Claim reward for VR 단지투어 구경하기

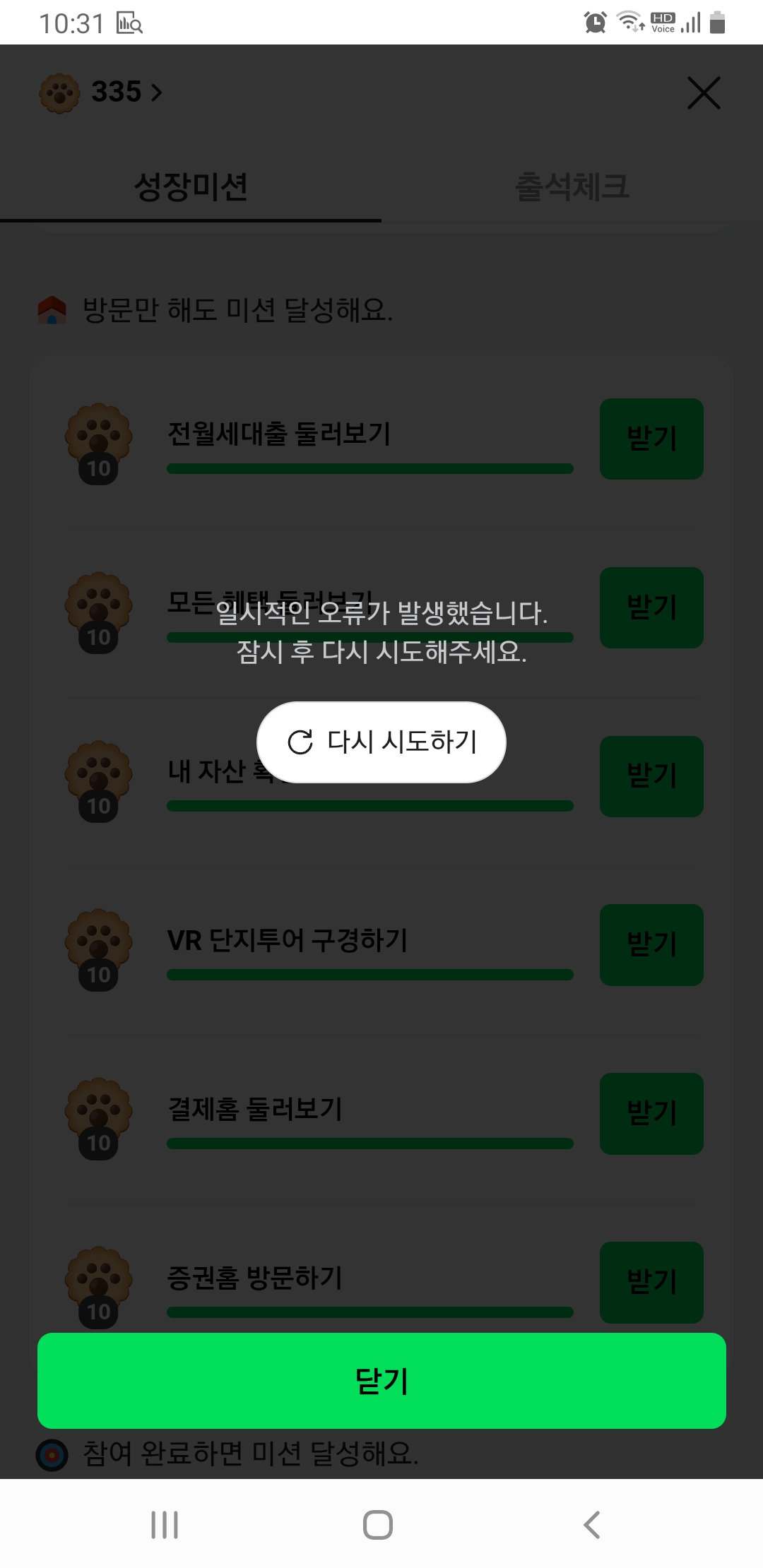(651, 944)
